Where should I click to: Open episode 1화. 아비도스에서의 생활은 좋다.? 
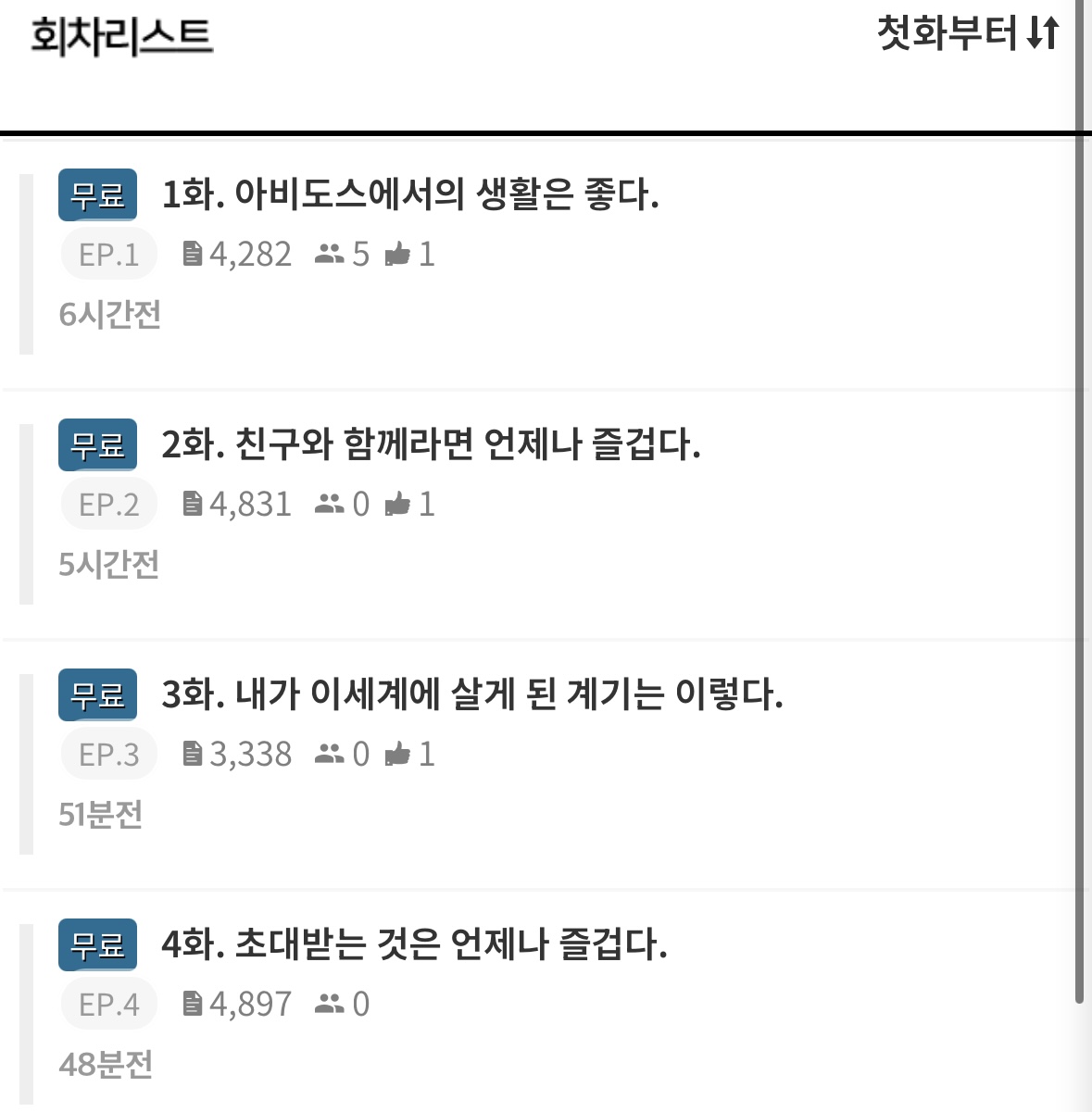[409, 195]
